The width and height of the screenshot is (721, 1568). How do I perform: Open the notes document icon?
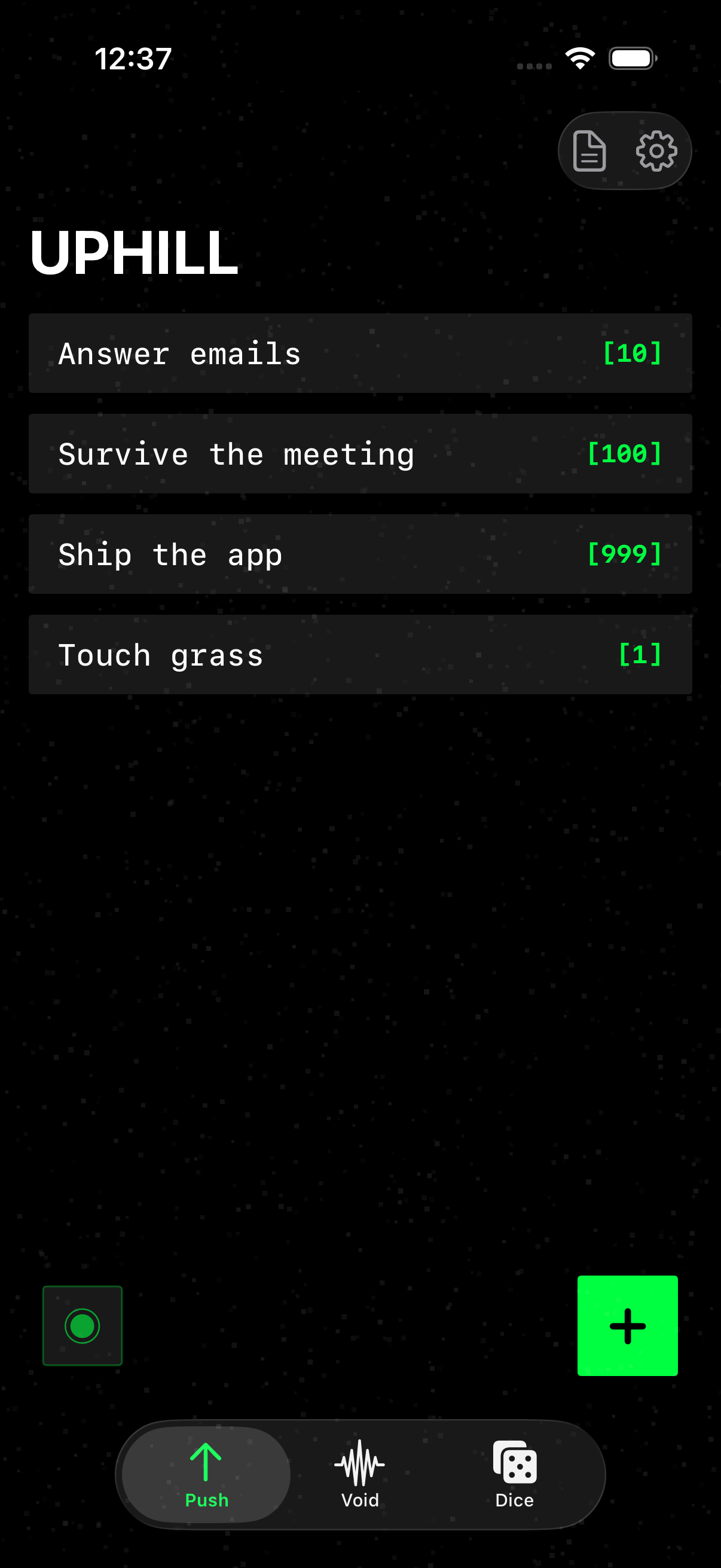589,151
